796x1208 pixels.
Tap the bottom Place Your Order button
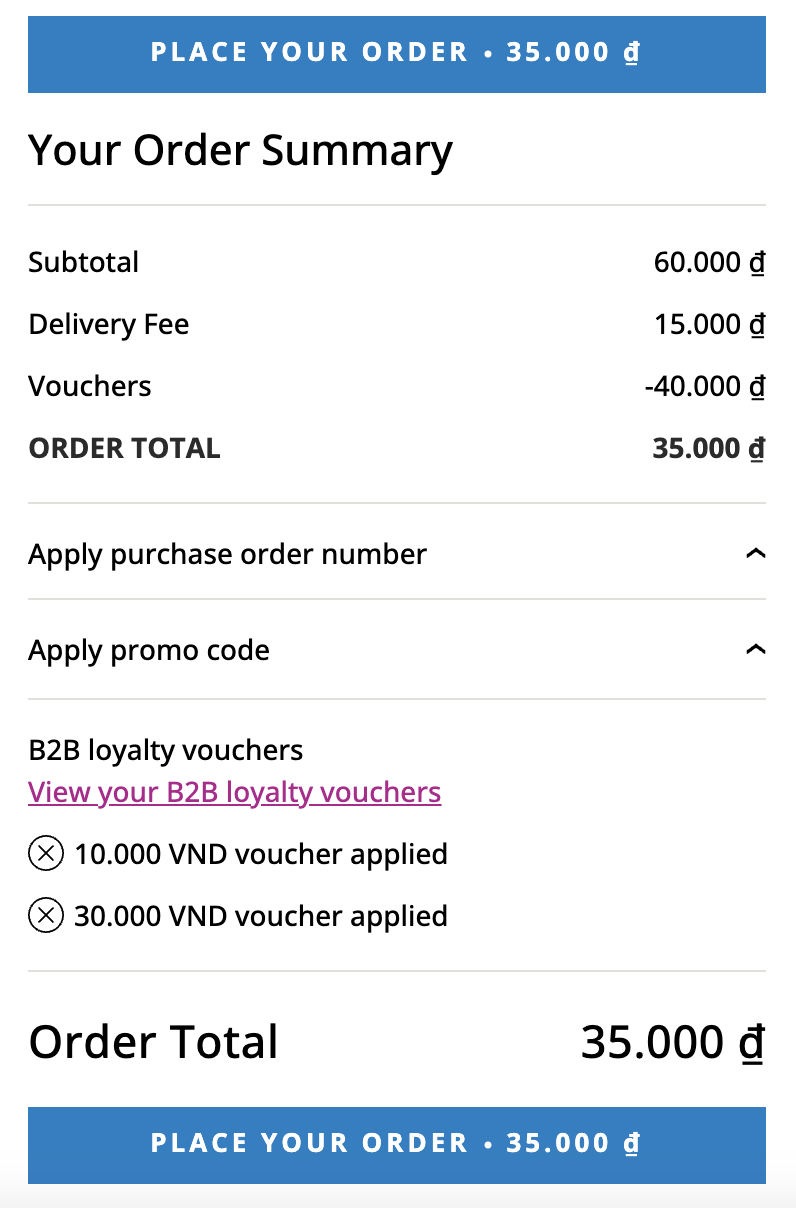pyautogui.click(x=396, y=1144)
